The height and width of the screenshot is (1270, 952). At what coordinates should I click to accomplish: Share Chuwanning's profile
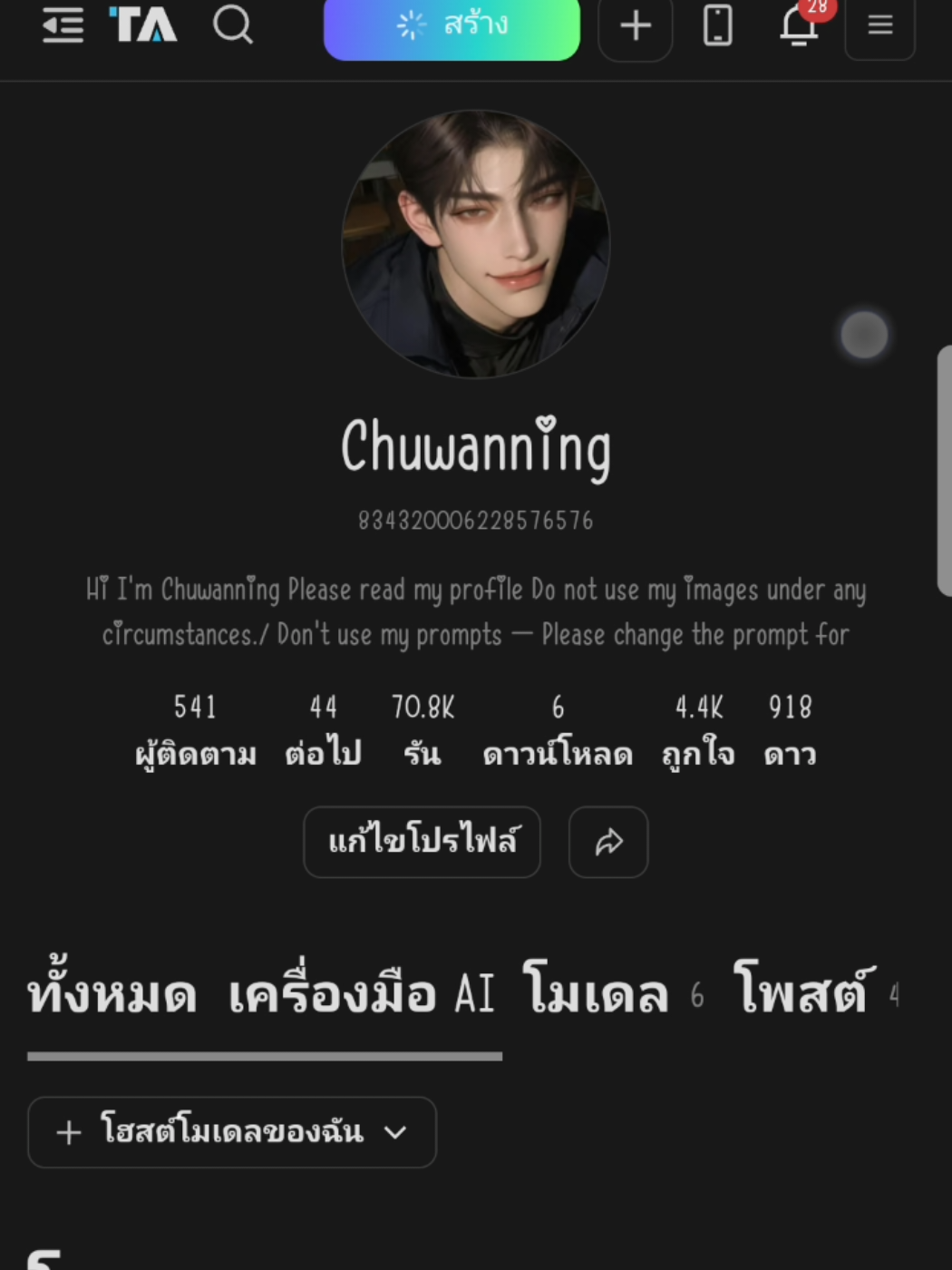tap(607, 842)
